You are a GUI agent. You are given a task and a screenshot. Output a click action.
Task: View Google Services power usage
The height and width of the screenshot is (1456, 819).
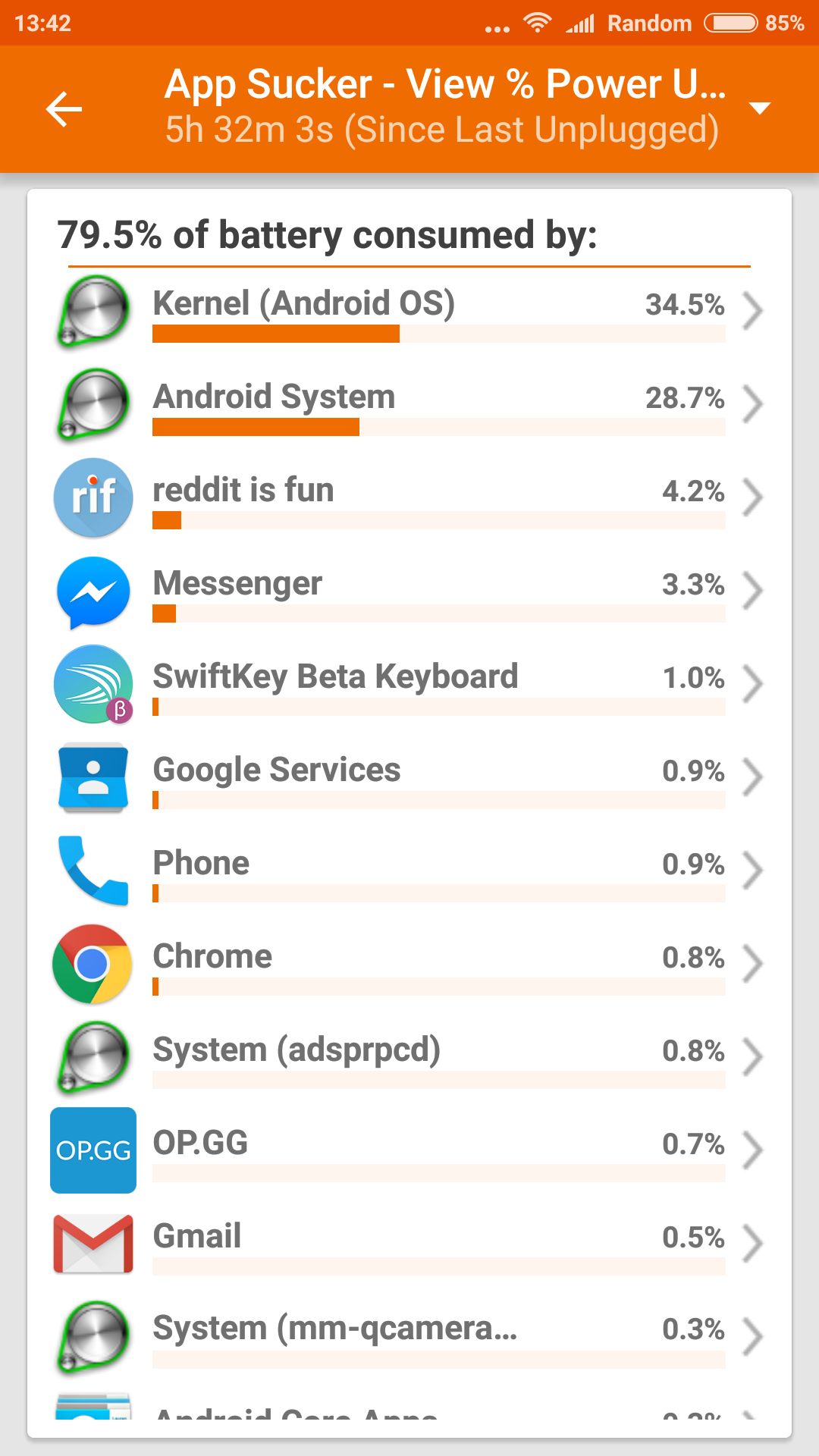[x=409, y=779]
